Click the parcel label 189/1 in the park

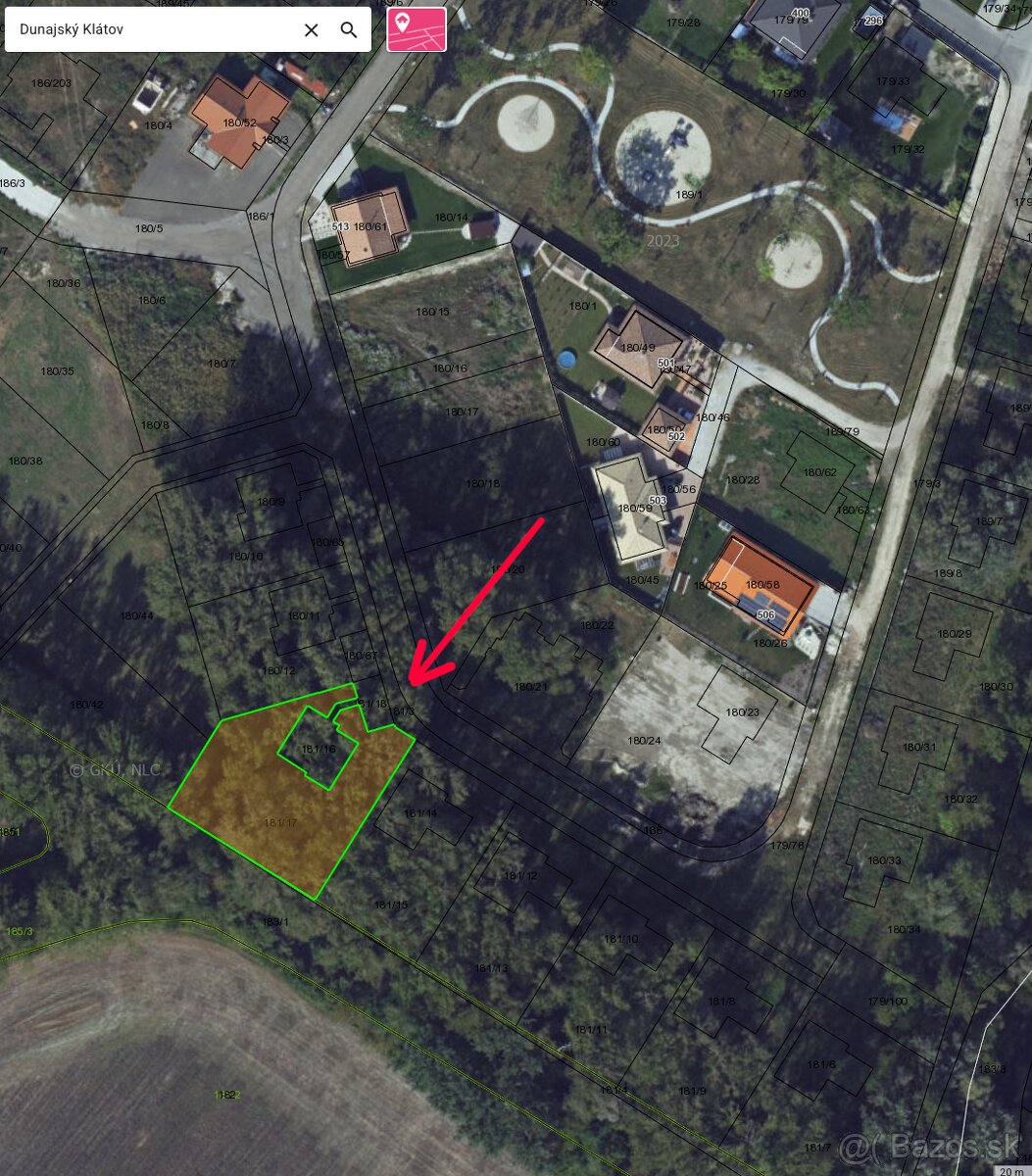(689, 194)
